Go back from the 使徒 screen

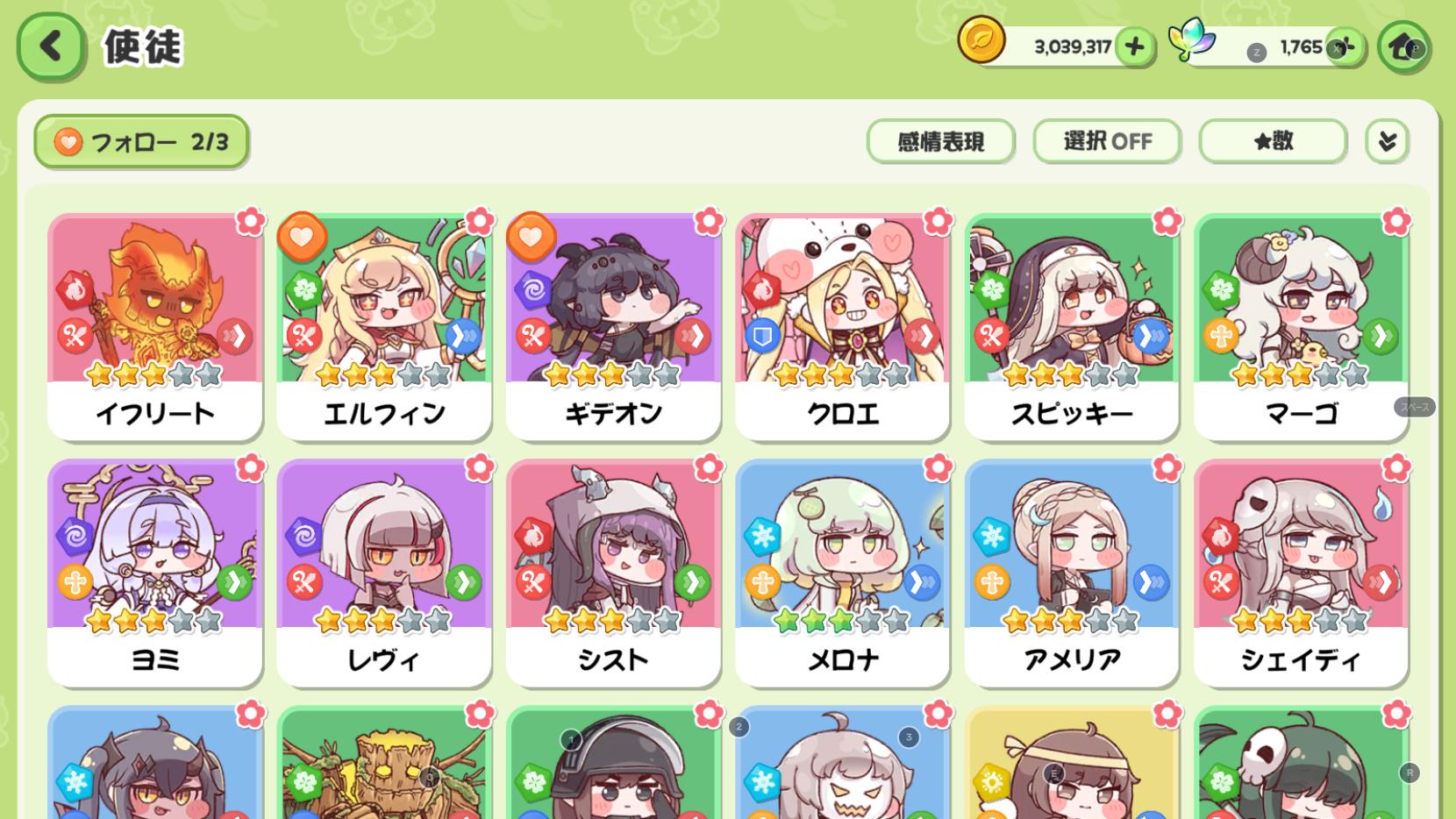51,46
